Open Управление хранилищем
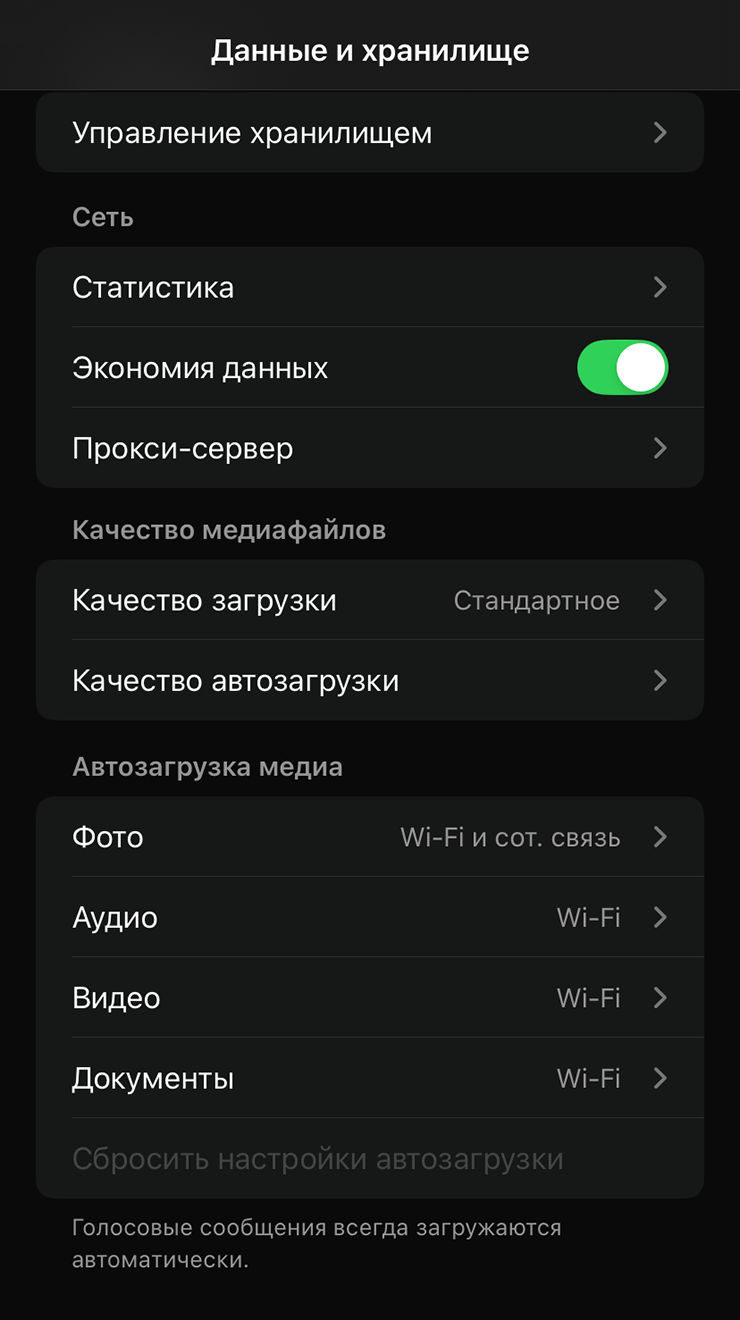740x1320 pixels. pos(369,133)
